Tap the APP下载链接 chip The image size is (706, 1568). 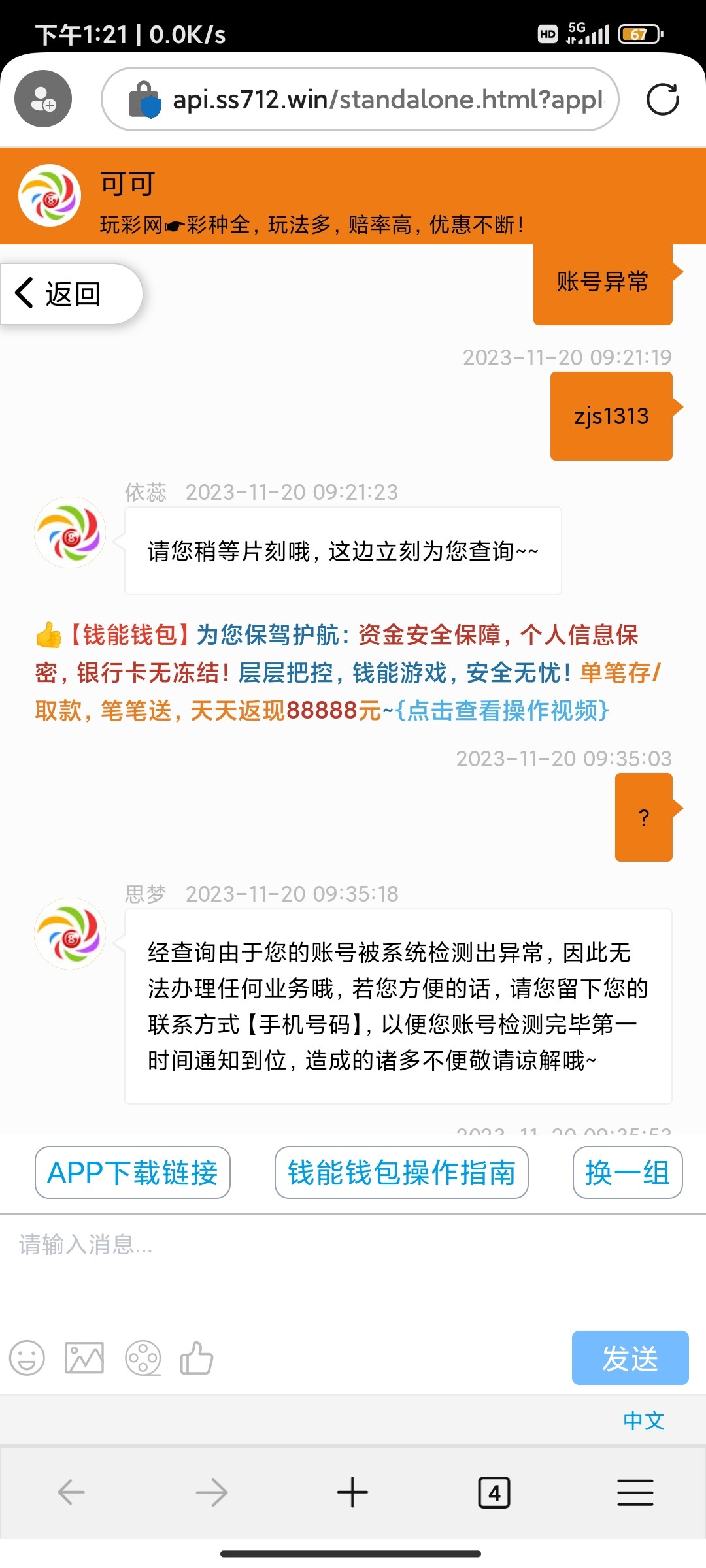[133, 1173]
